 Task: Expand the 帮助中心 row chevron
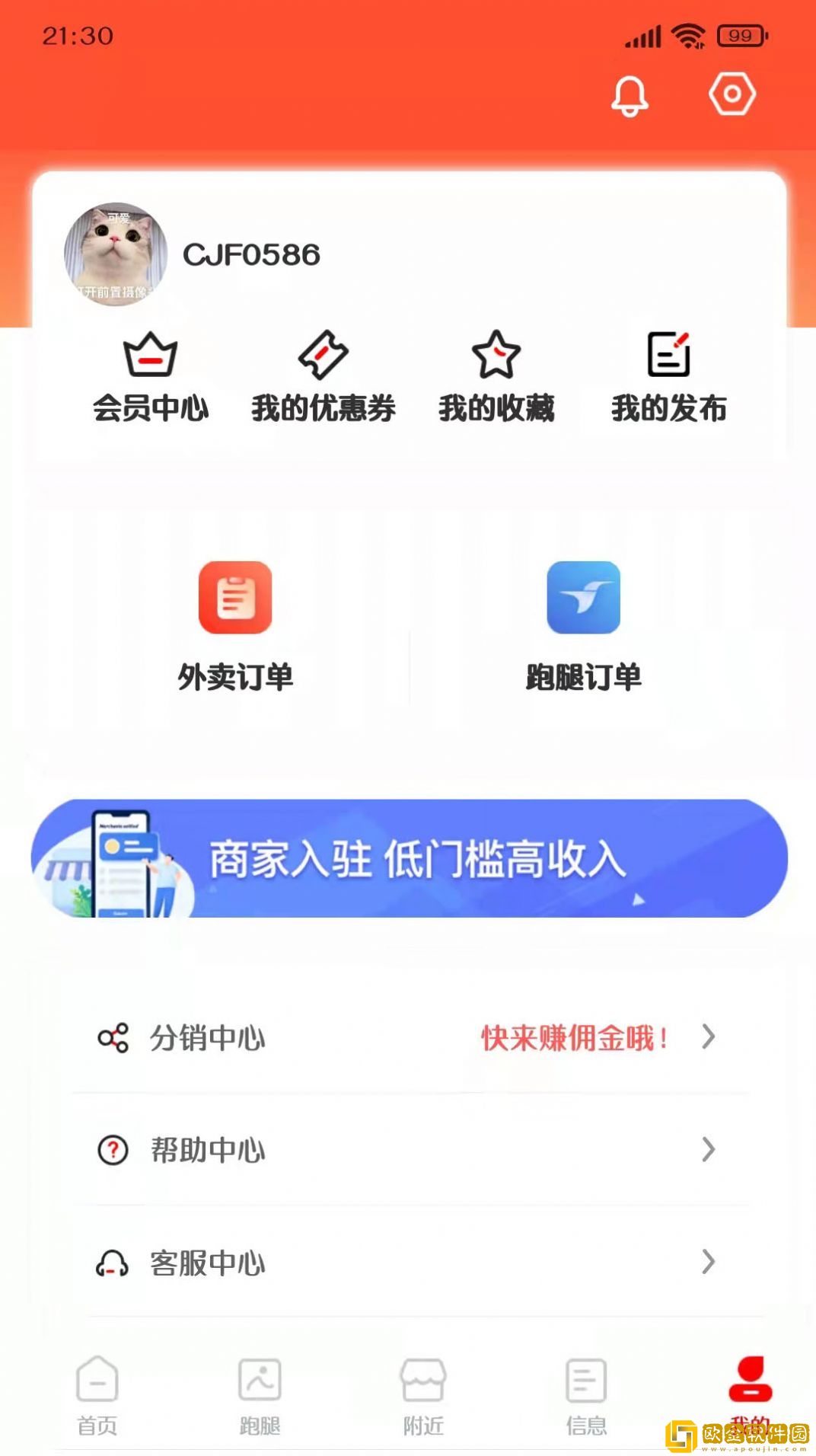coord(709,1151)
